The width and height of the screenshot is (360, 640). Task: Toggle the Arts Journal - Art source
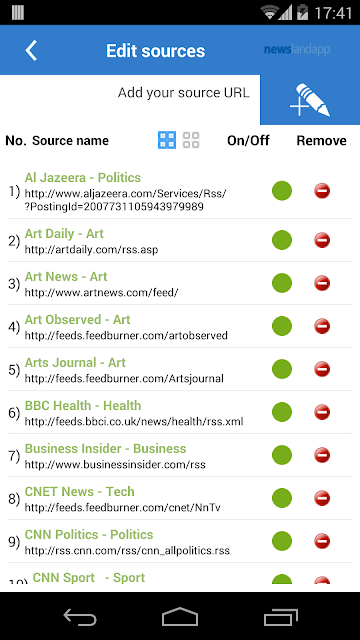pos(282,369)
